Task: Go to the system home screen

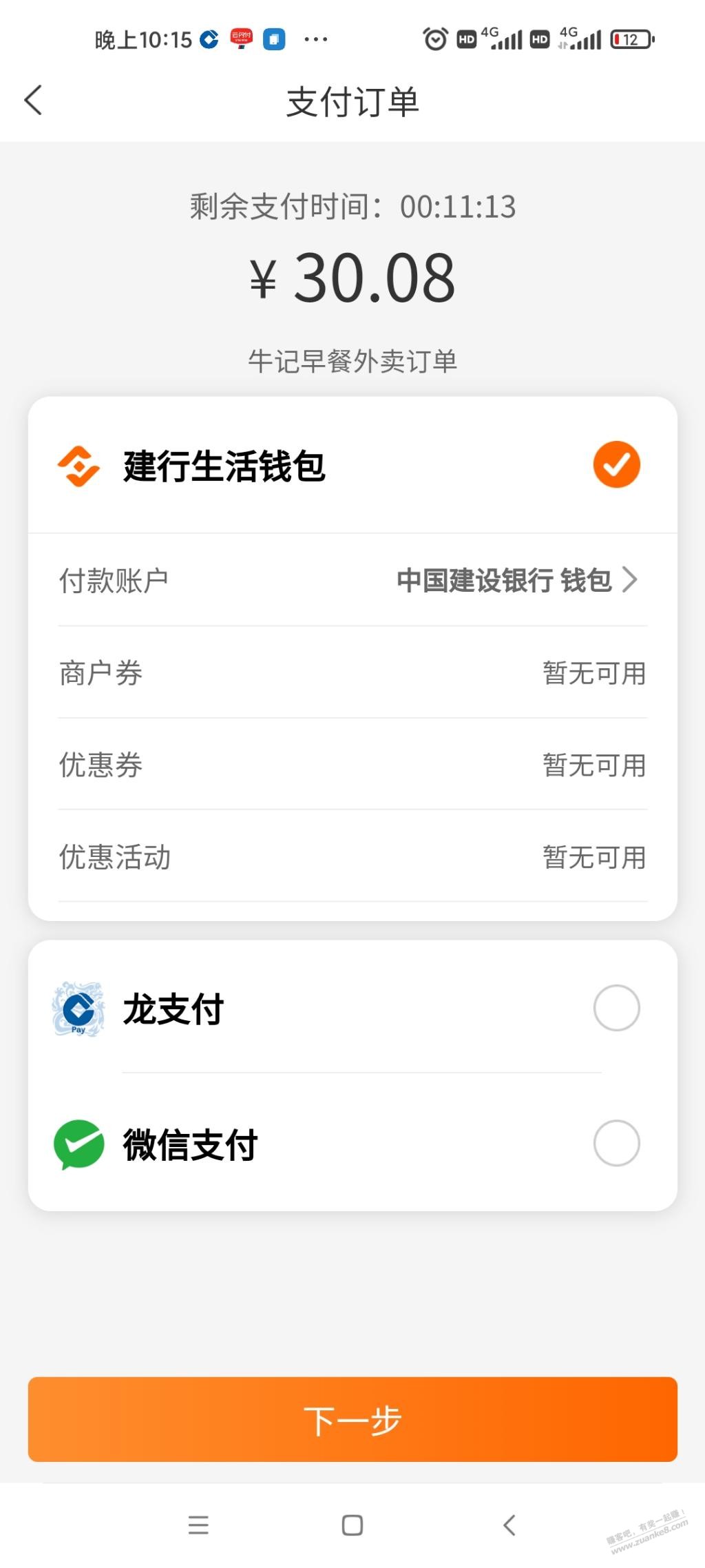Action: pyautogui.click(x=352, y=1525)
